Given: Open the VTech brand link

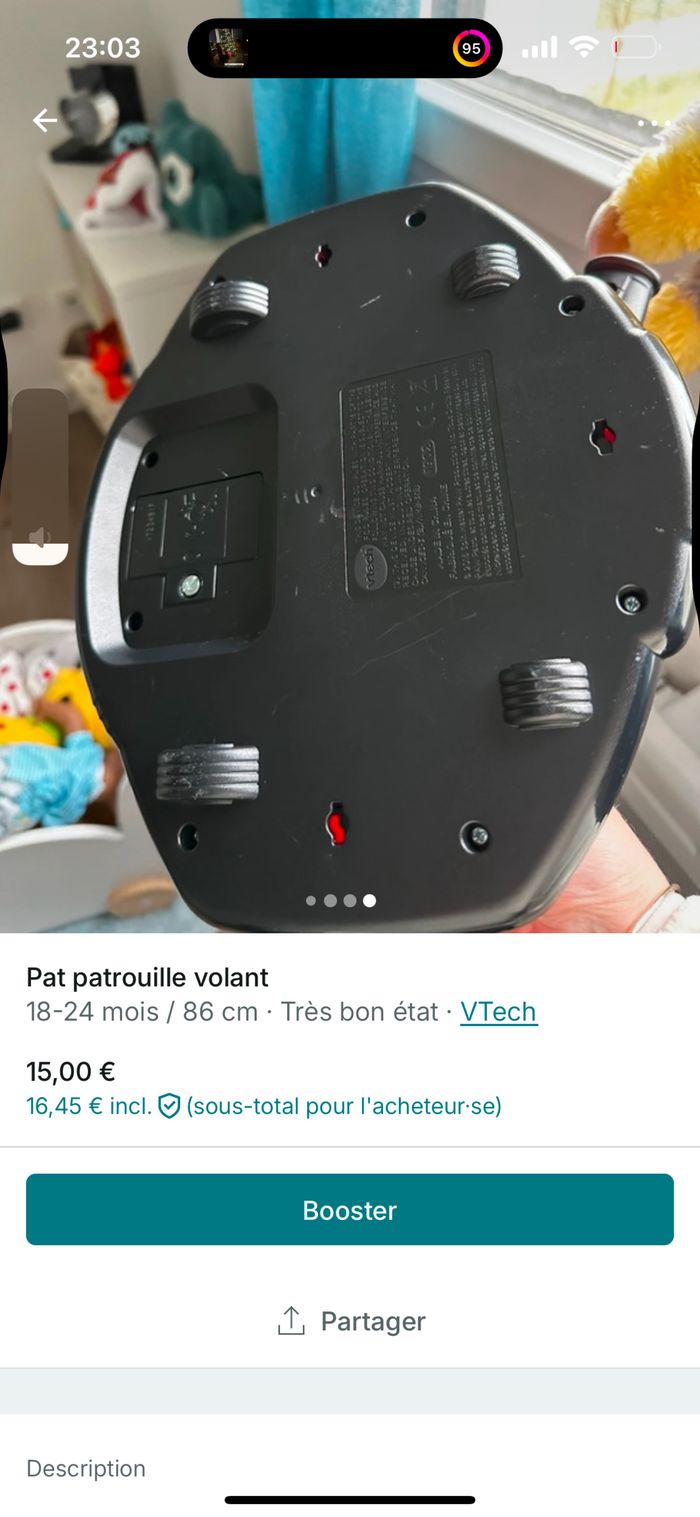Looking at the screenshot, I should point(498,1012).
